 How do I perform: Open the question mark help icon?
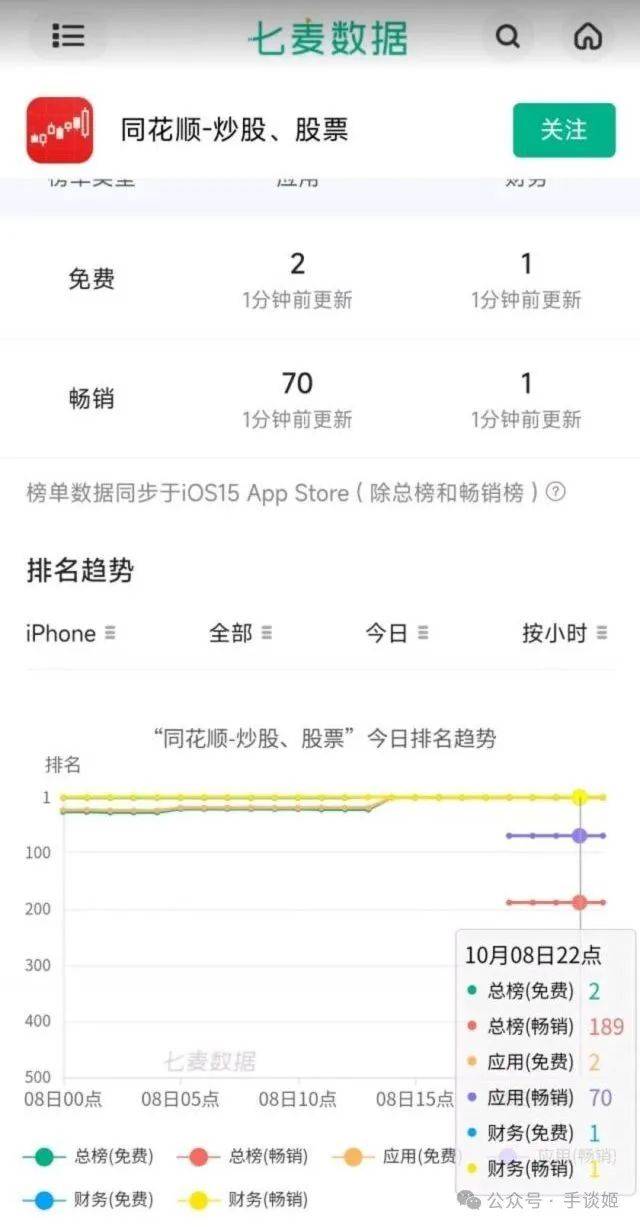point(556,492)
